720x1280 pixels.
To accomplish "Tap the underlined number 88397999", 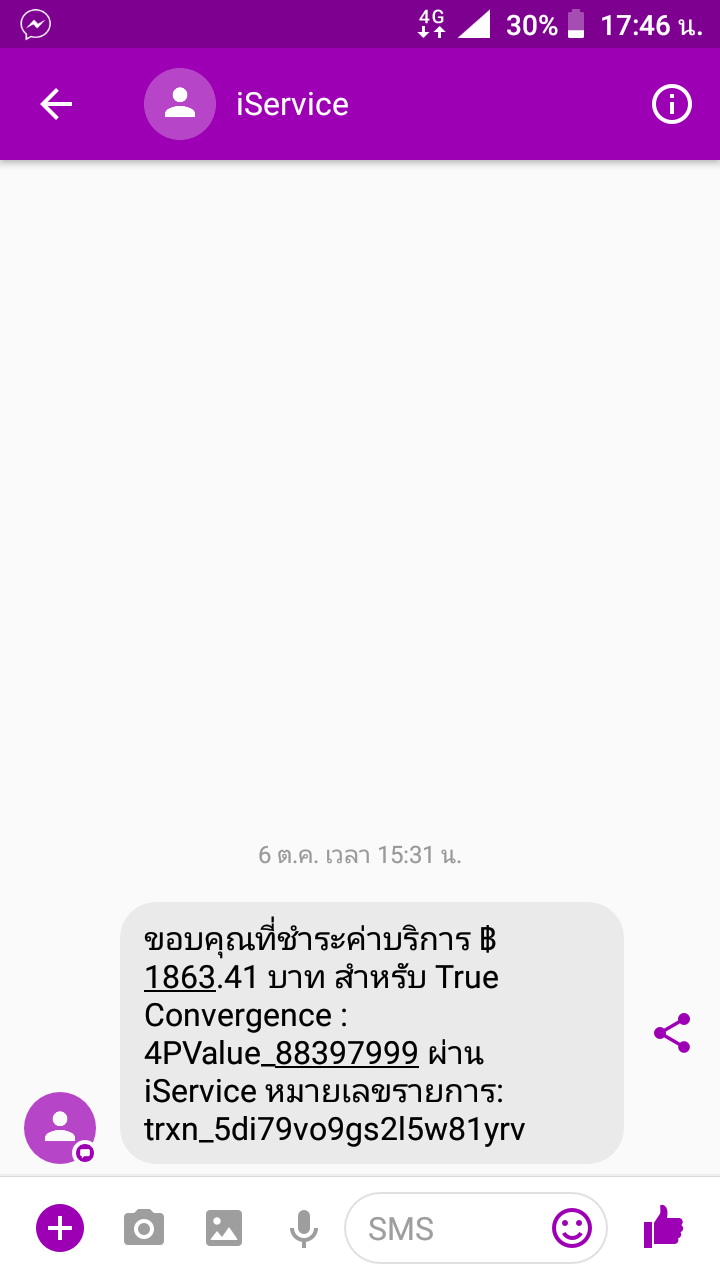I will pyautogui.click(x=346, y=1053).
